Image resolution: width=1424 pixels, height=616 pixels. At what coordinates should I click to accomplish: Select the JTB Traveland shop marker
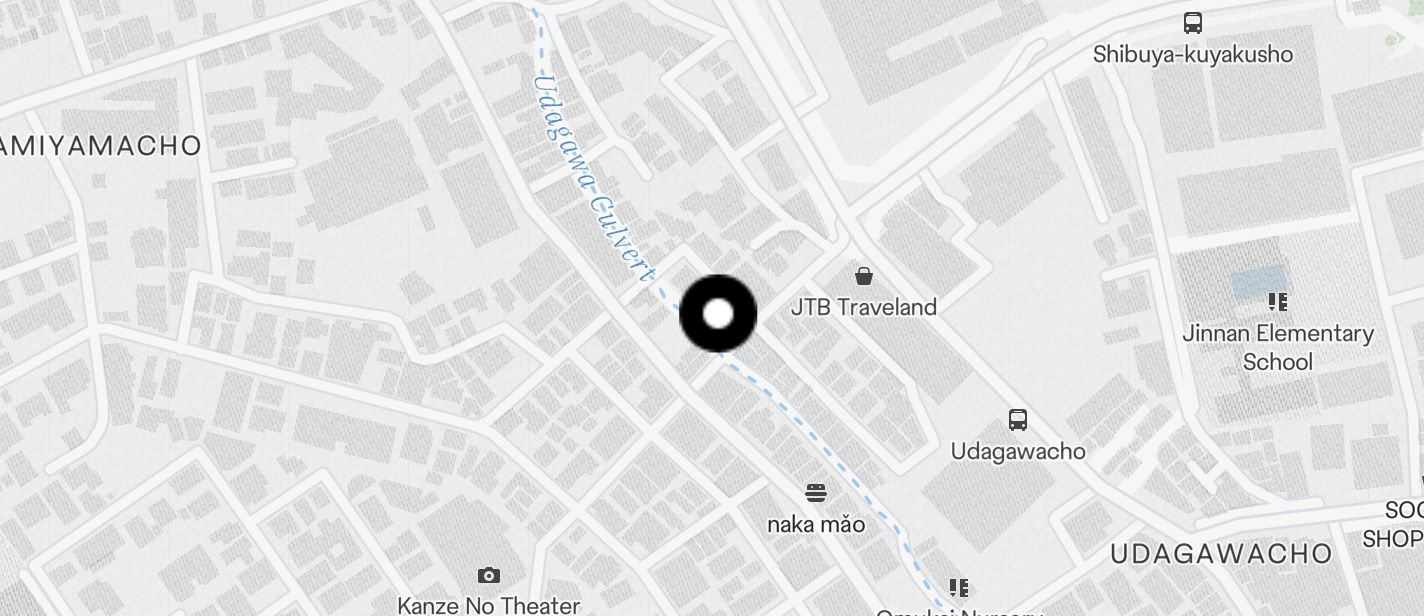[863, 276]
